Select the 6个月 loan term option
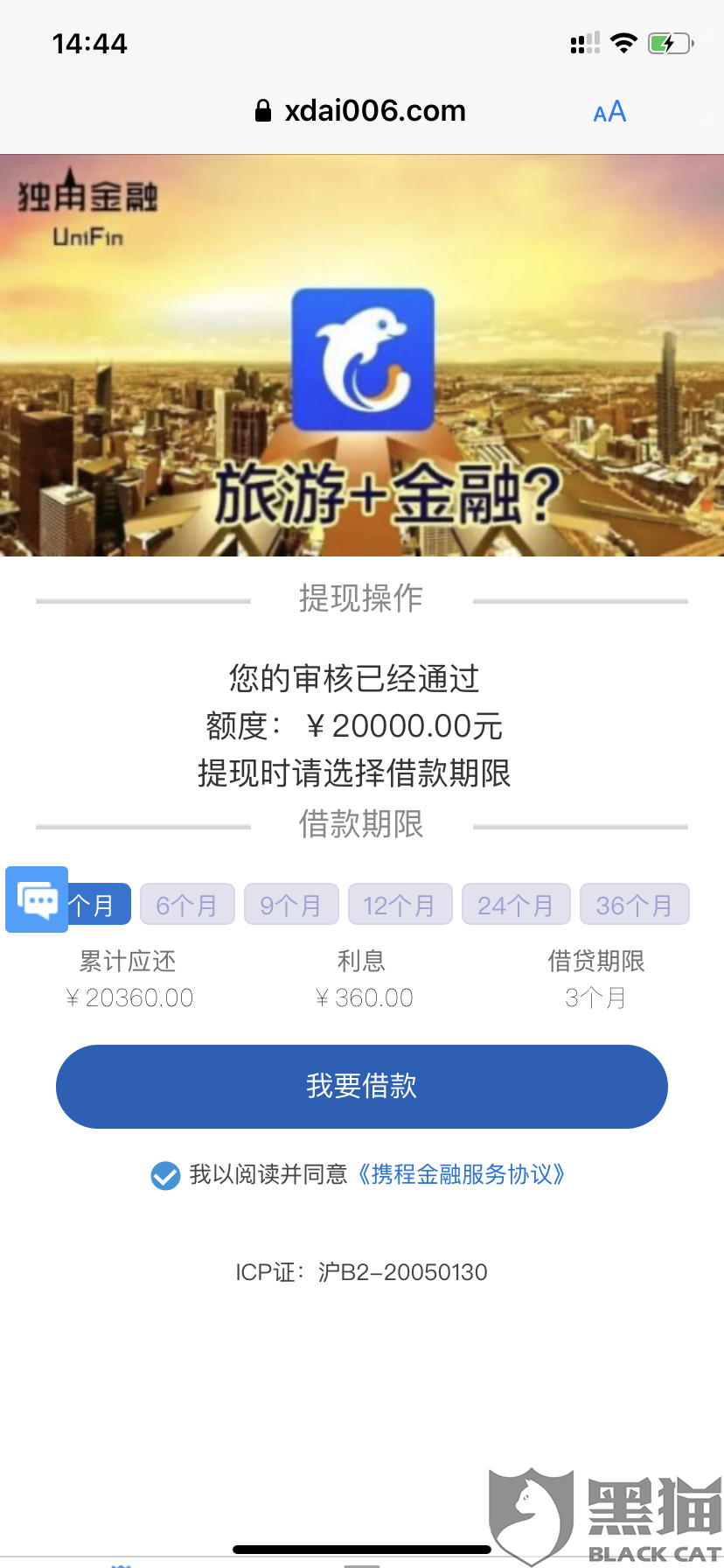 (187, 904)
